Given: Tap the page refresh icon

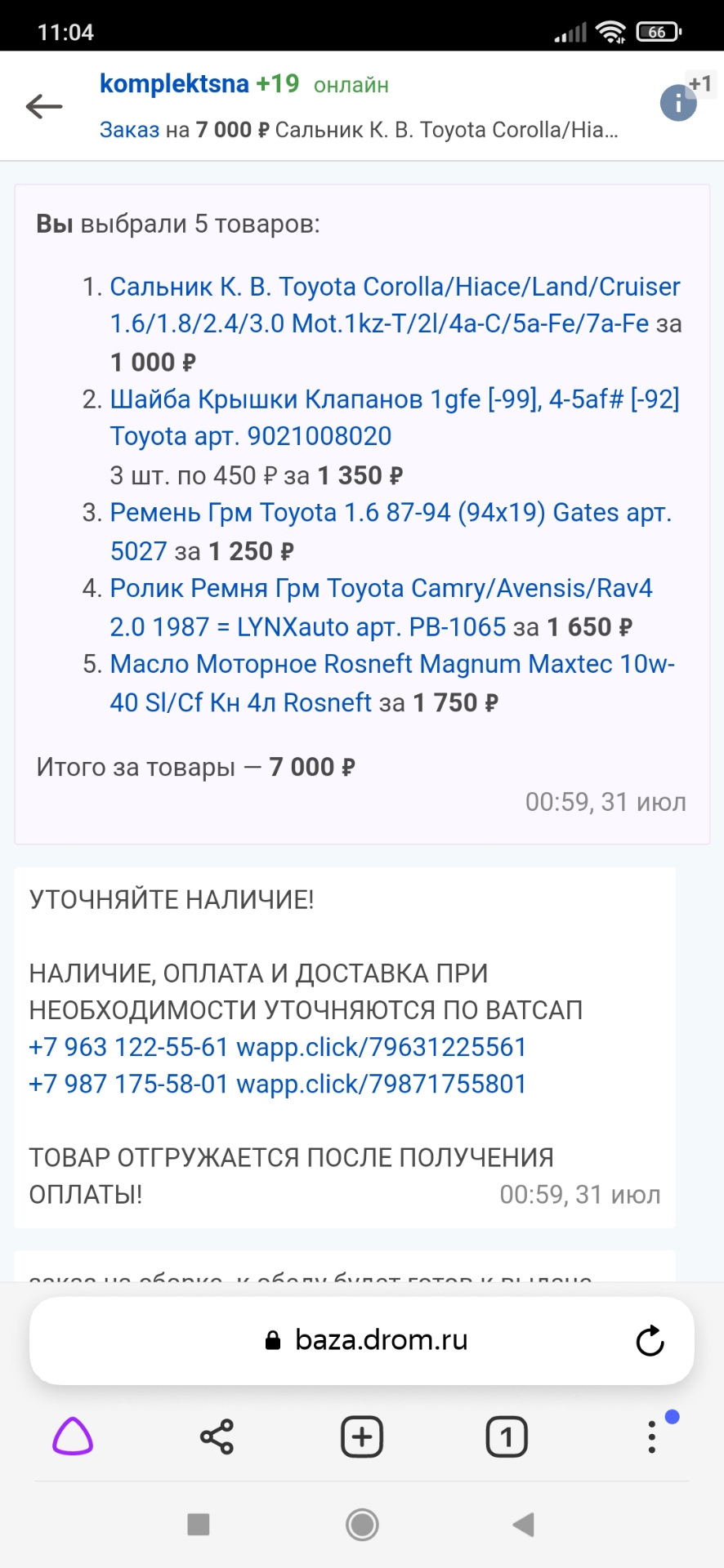Looking at the screenshot, I should point(650,1340).
